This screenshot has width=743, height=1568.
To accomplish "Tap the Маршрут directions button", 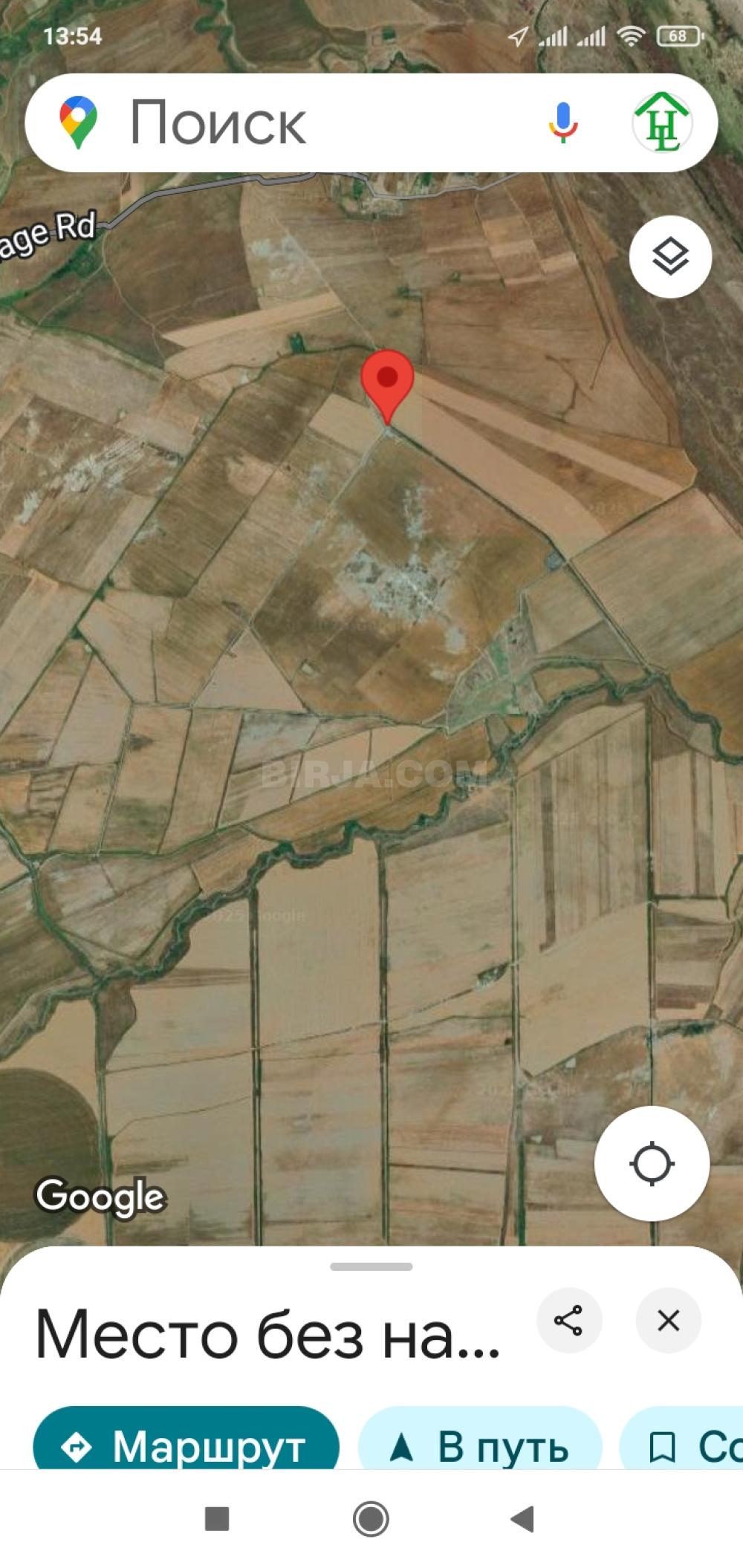I will (x=186, y=1445).
